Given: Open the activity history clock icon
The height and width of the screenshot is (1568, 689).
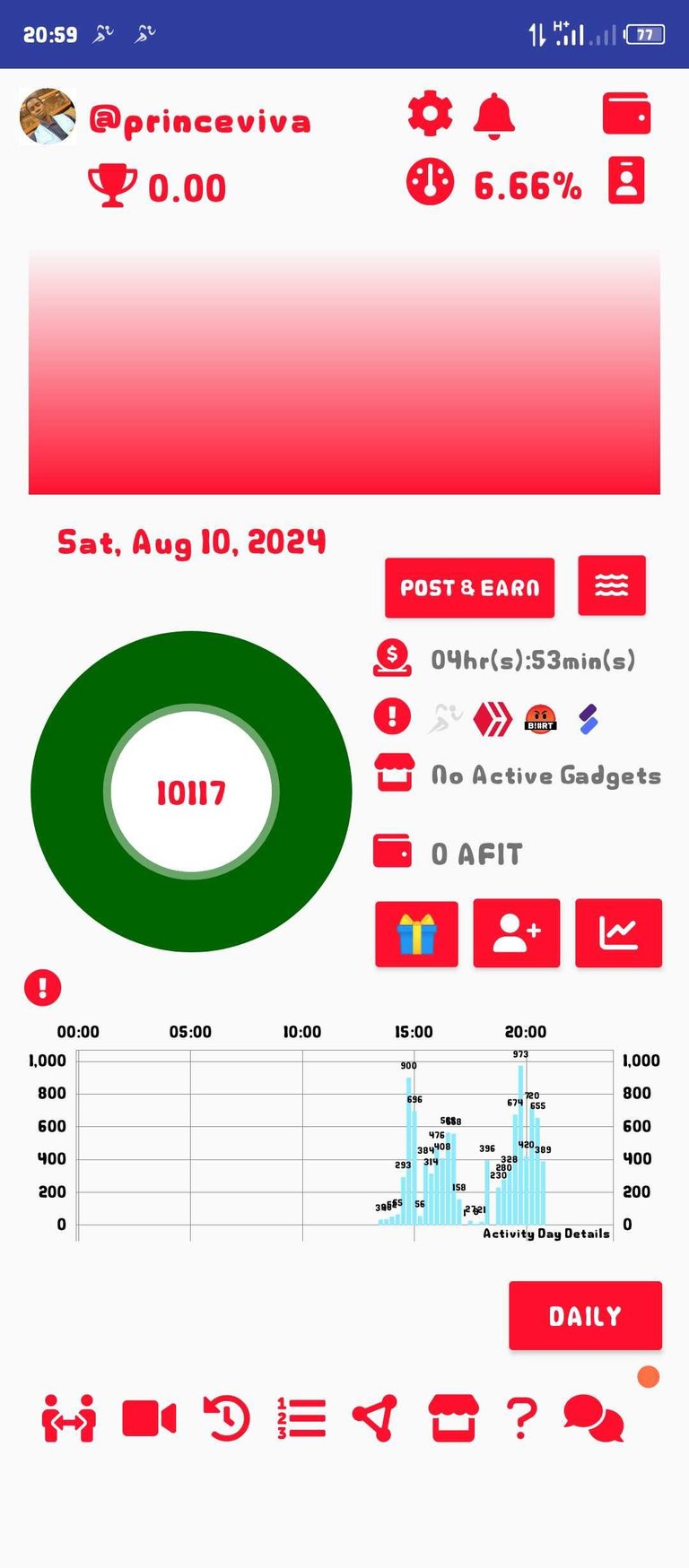Looking at the screenshot, I should pyautogui.click(x=226, y=1419).
